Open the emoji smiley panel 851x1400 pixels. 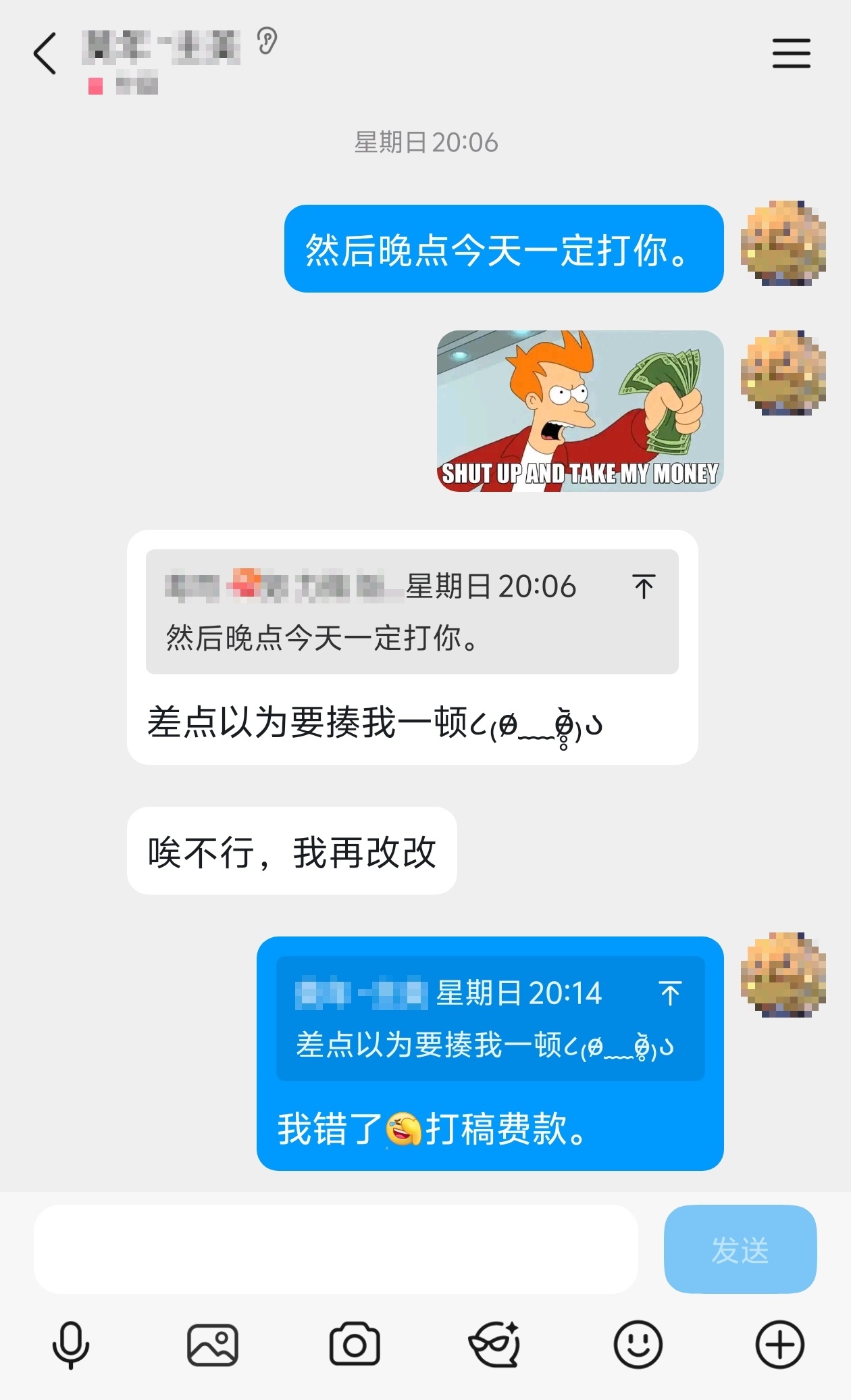[x=638, y=1345]
